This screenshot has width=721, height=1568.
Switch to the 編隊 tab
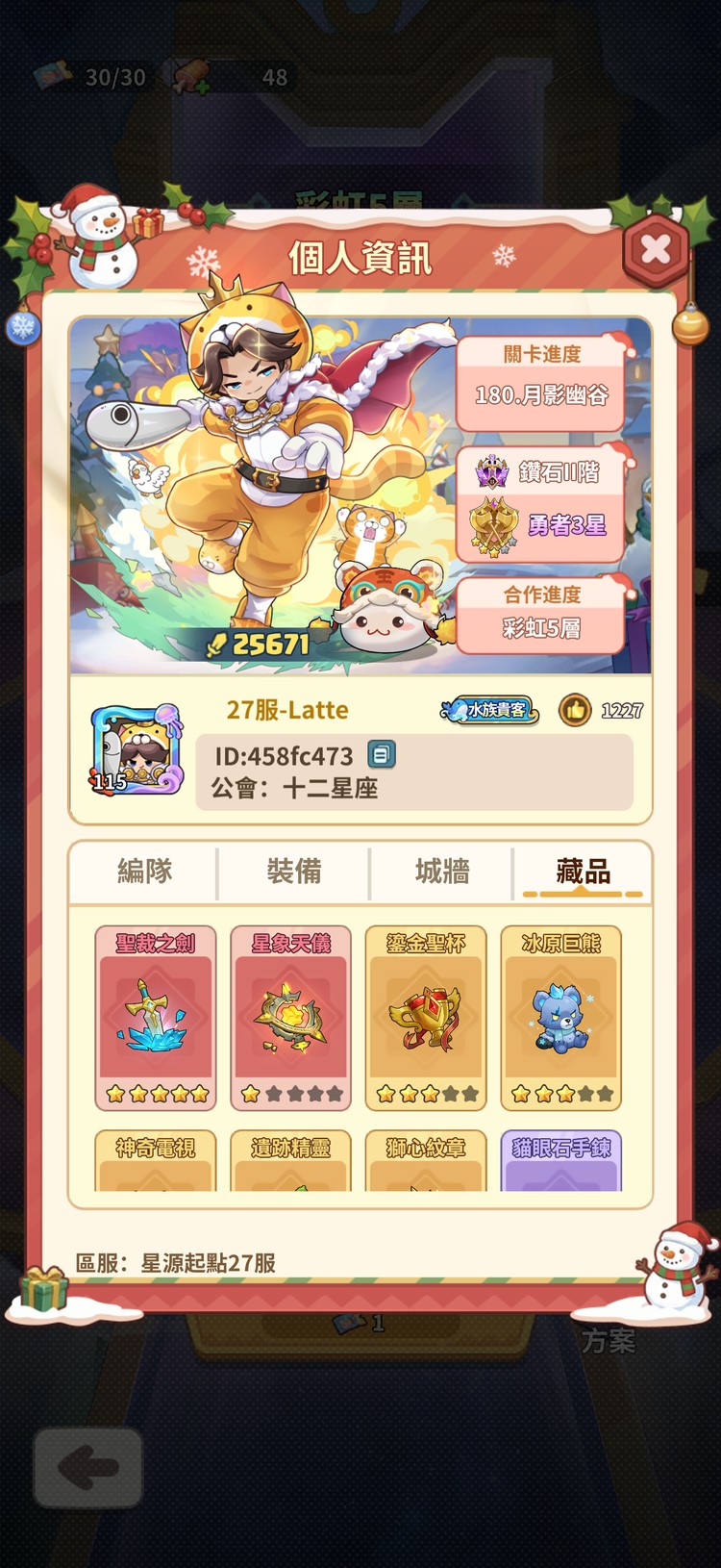[145, 872]
